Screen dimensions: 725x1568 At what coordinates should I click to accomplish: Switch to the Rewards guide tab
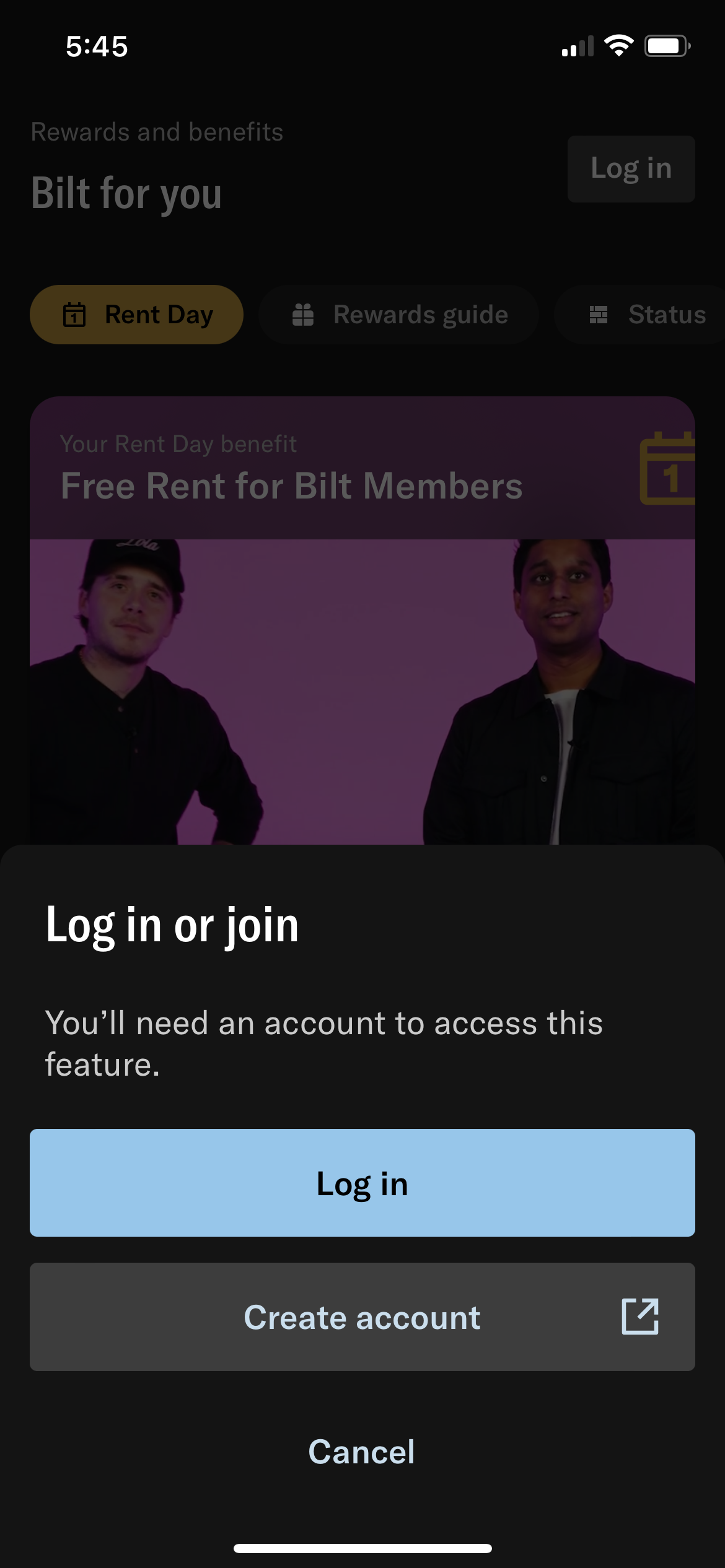pyautogui.click(x=398, y=315)
